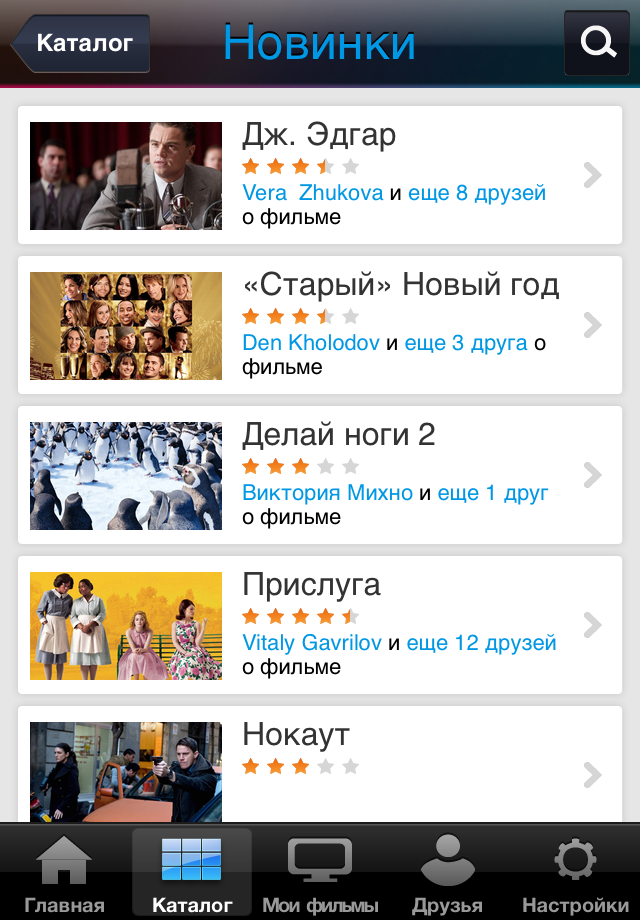Open the Нокаут movie card
The width and height of the screenshot is (640, 920).
pos(296,735)
